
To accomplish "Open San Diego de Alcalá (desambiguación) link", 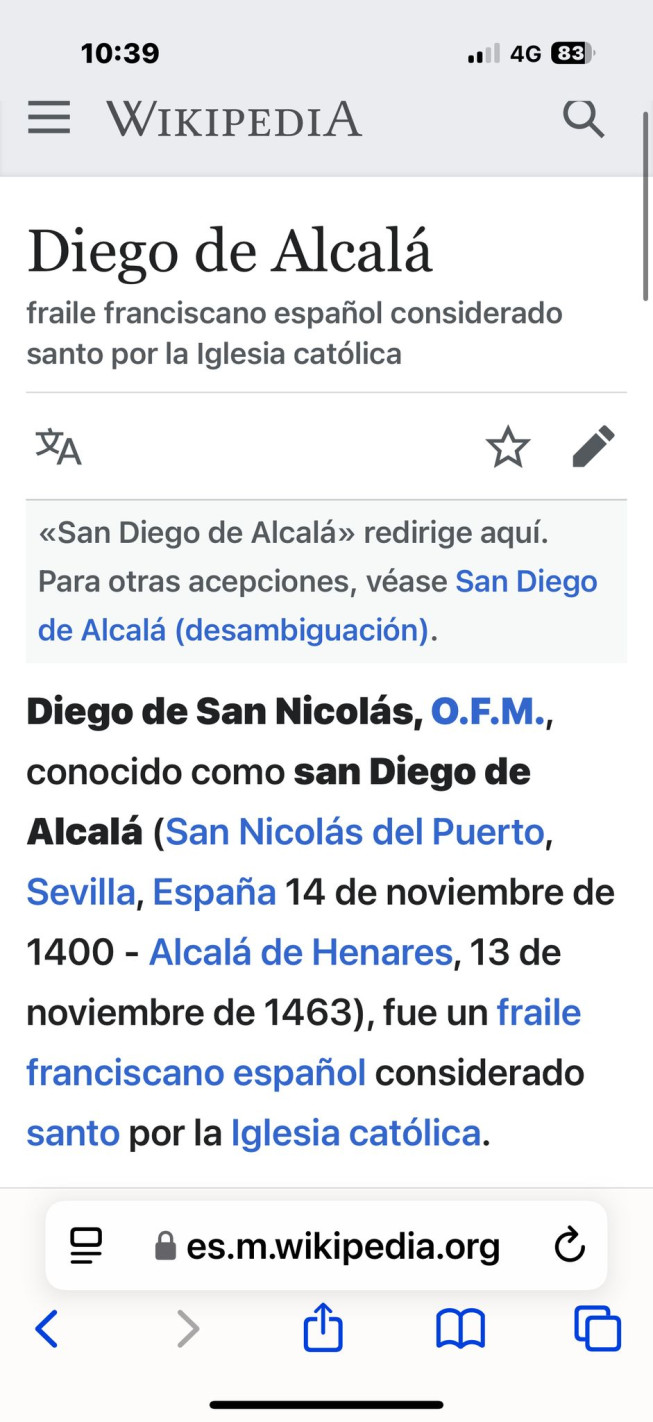I will pyautogui.click(x=318, y=606).
